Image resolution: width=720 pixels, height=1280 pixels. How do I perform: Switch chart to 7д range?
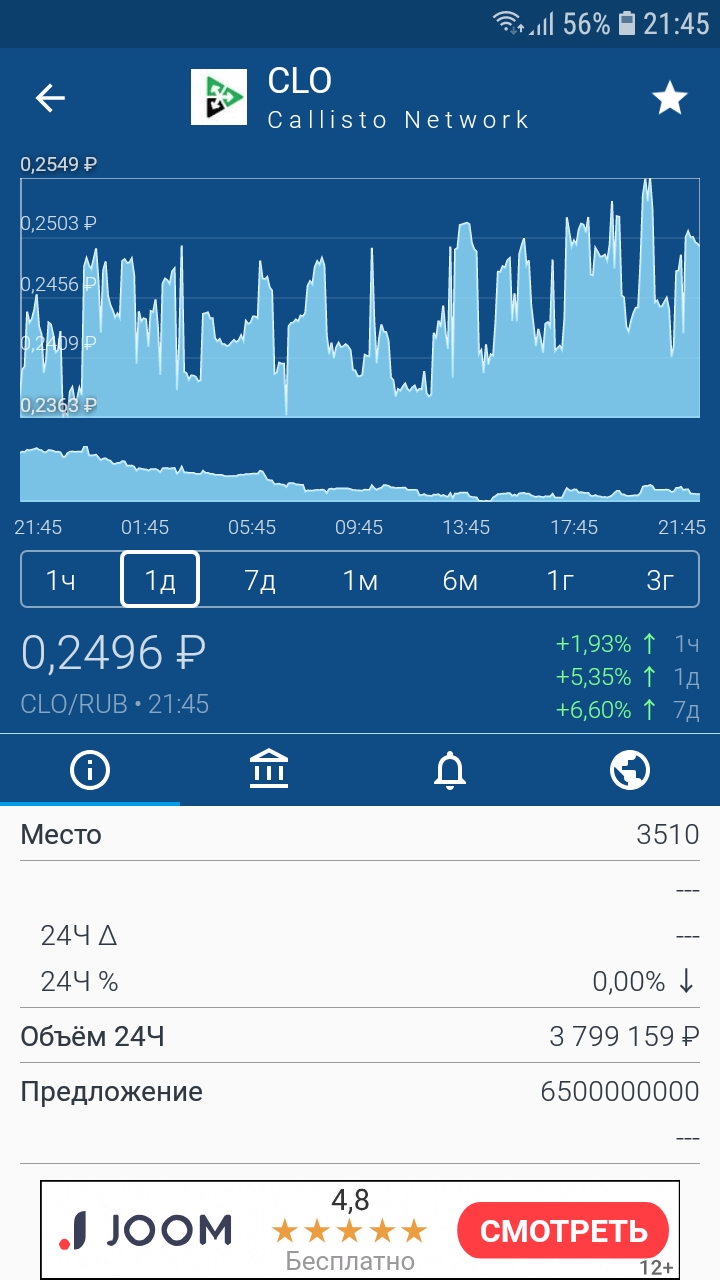pos(260,580)
